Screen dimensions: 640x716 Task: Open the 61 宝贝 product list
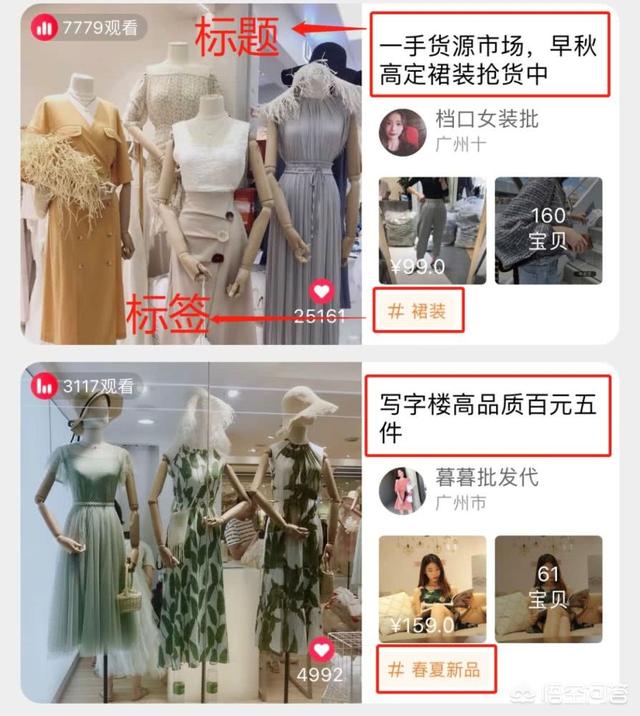(548, 589)
